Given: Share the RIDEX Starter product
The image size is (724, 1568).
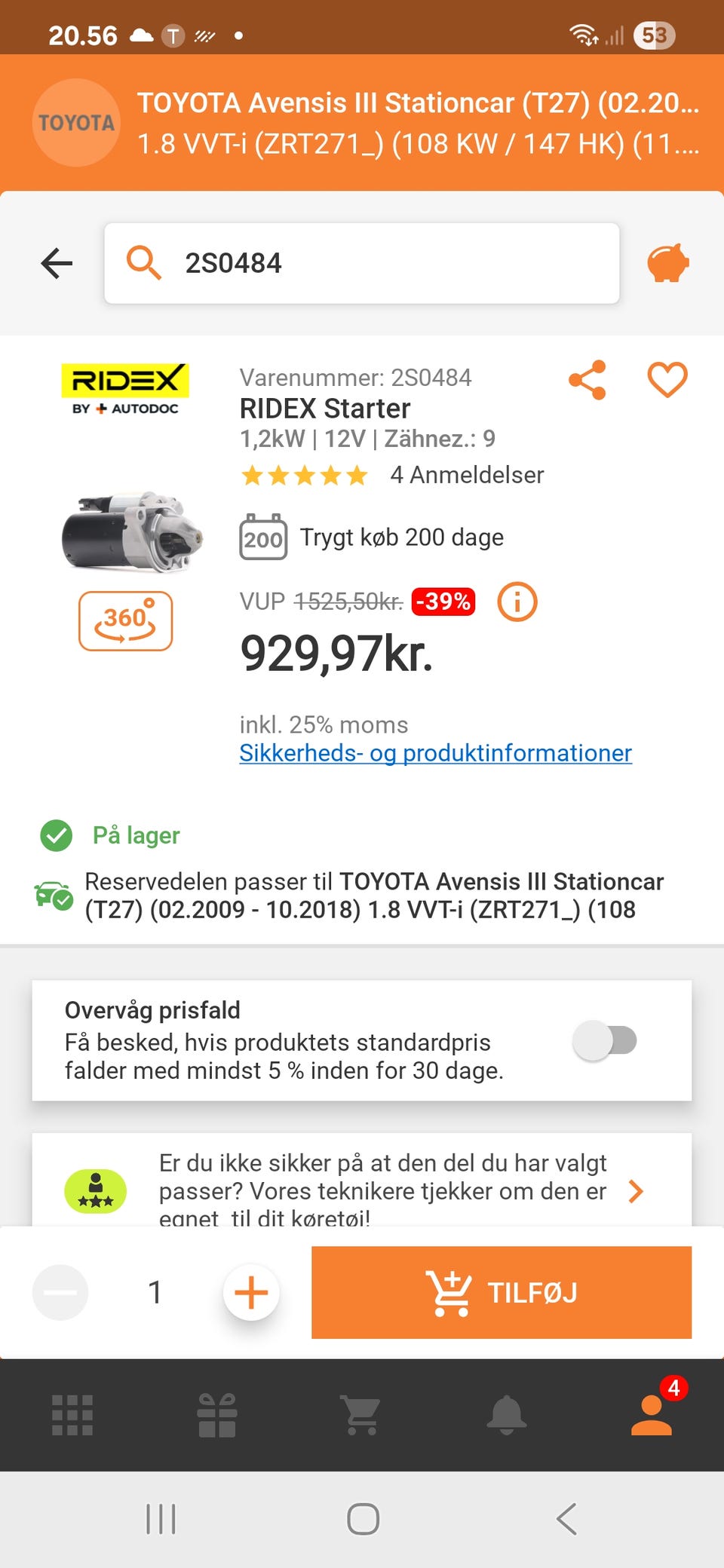Looking at the screenshot, I should pyautogui.click(x=587, y=379).
